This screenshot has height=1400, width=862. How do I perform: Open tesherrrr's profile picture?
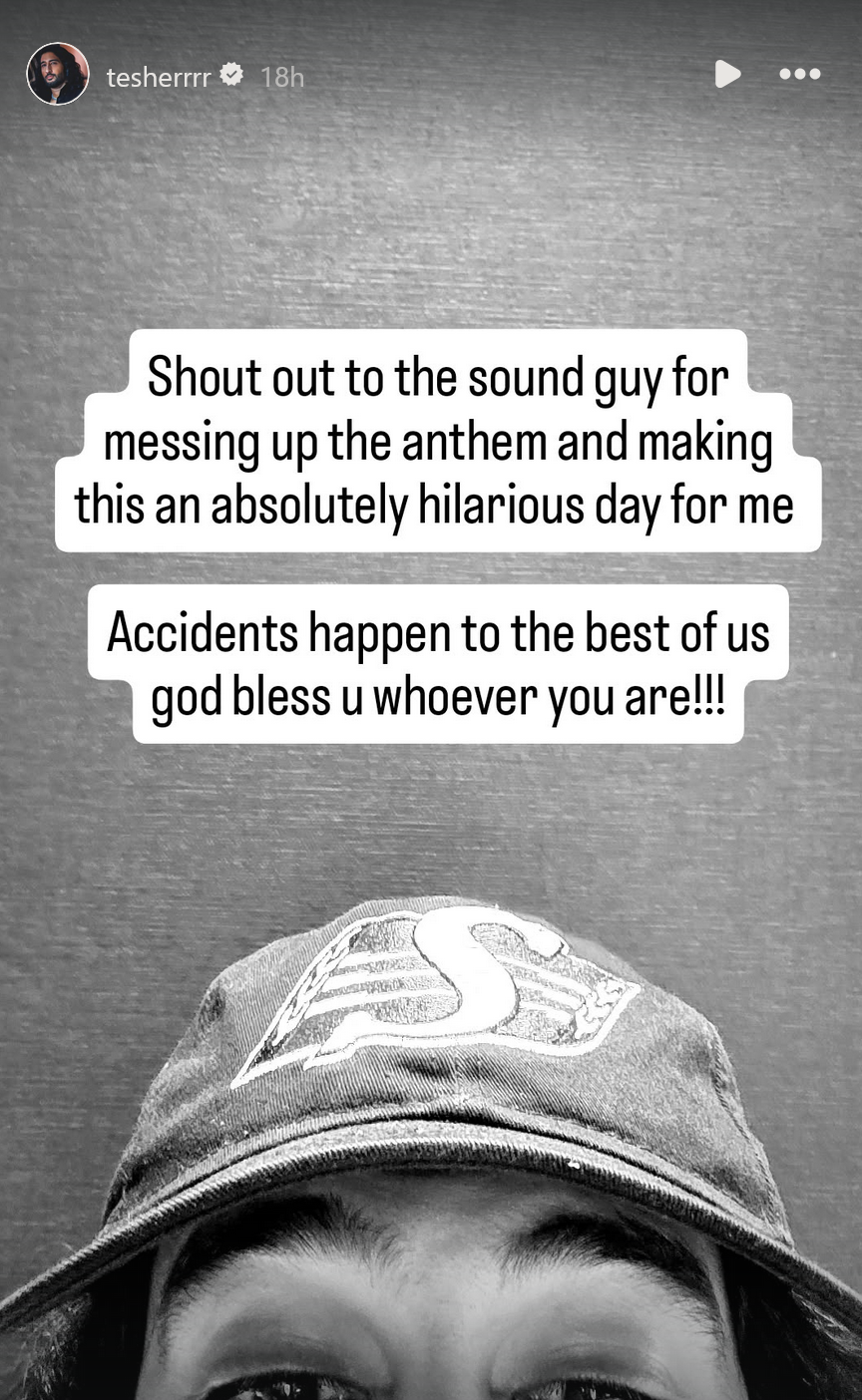pyautogui.click(x=58, y=75)
